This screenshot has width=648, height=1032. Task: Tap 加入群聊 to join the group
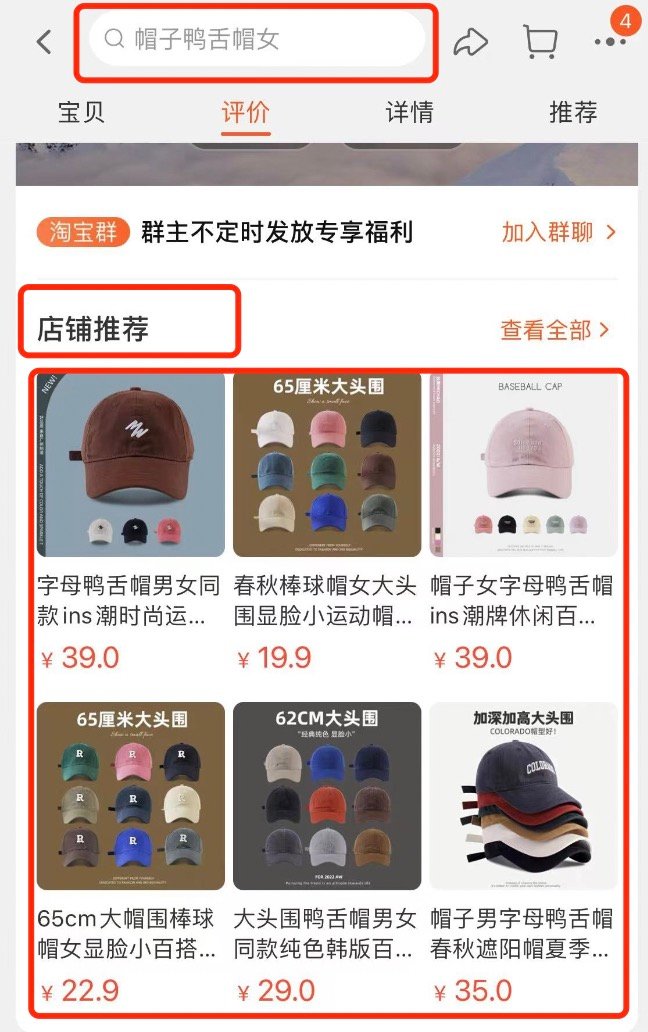pos(558,233)
